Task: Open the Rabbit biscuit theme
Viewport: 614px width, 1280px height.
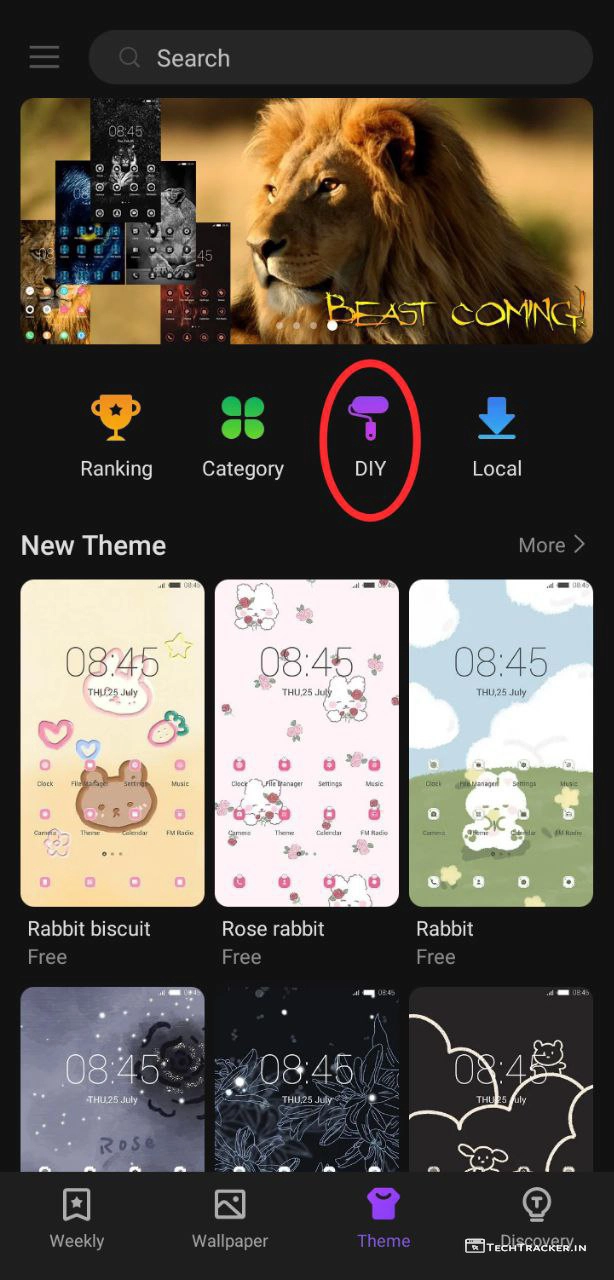Action: [112, 743]
